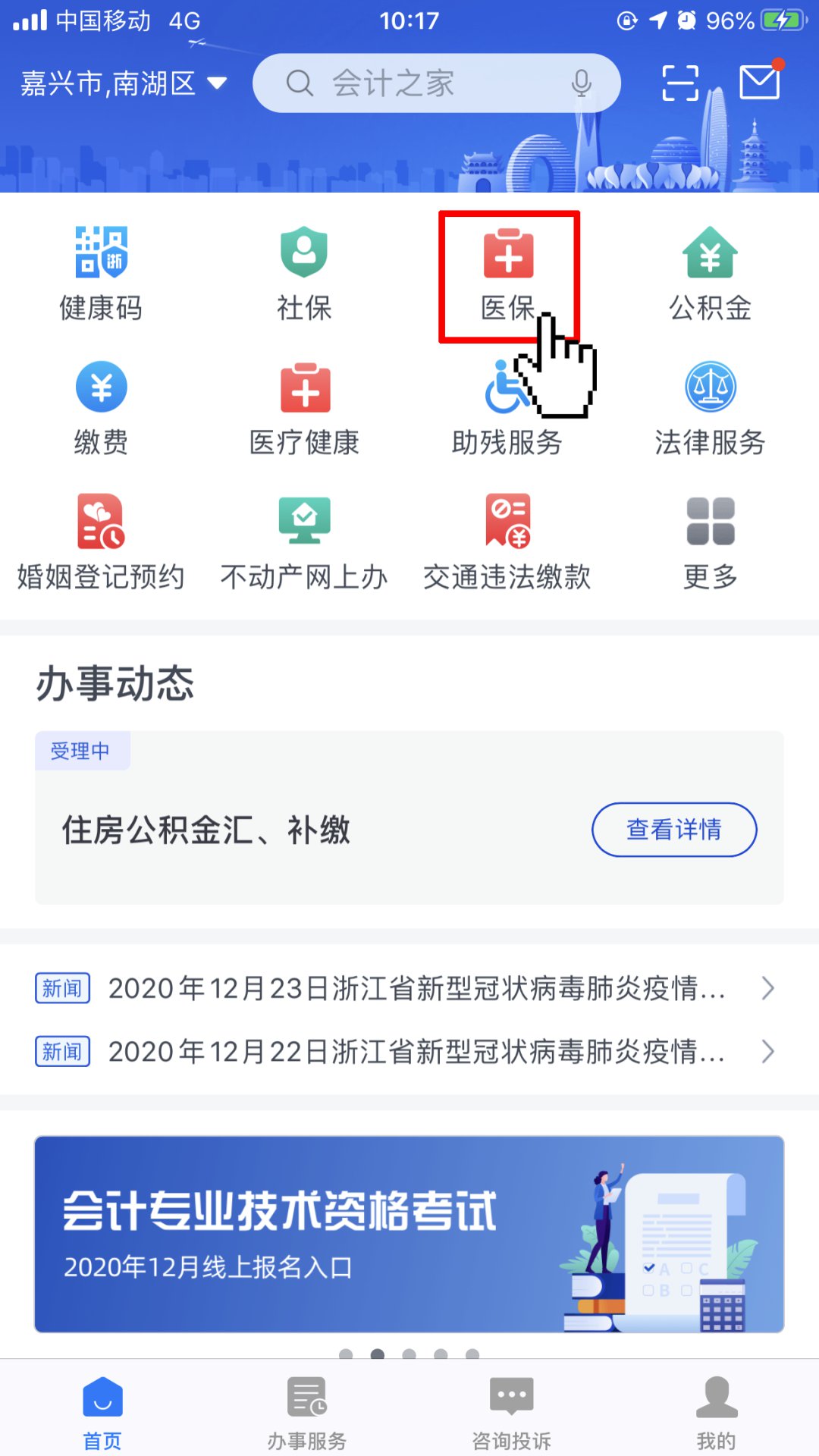The image size is (819, 1456).
Task: Open 更多 to see more services
Action: click(x=710, y=541)
